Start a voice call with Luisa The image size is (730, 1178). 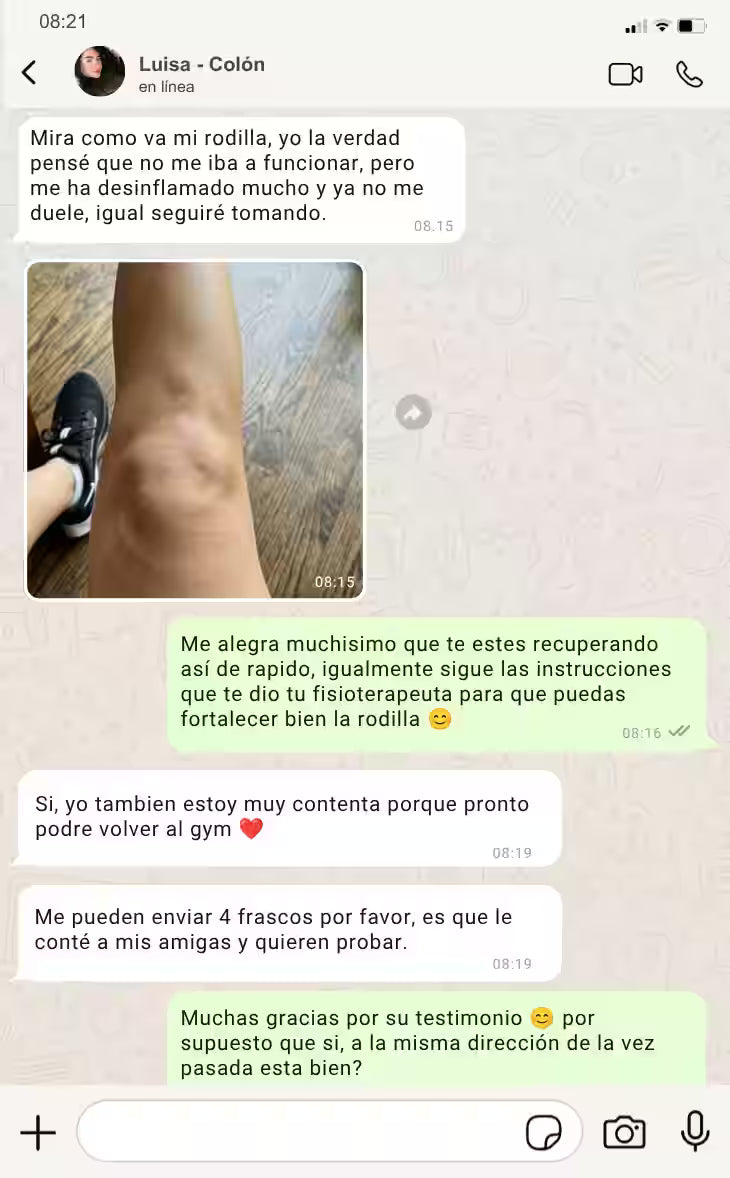pyautogui.click(x=689, y=74)
